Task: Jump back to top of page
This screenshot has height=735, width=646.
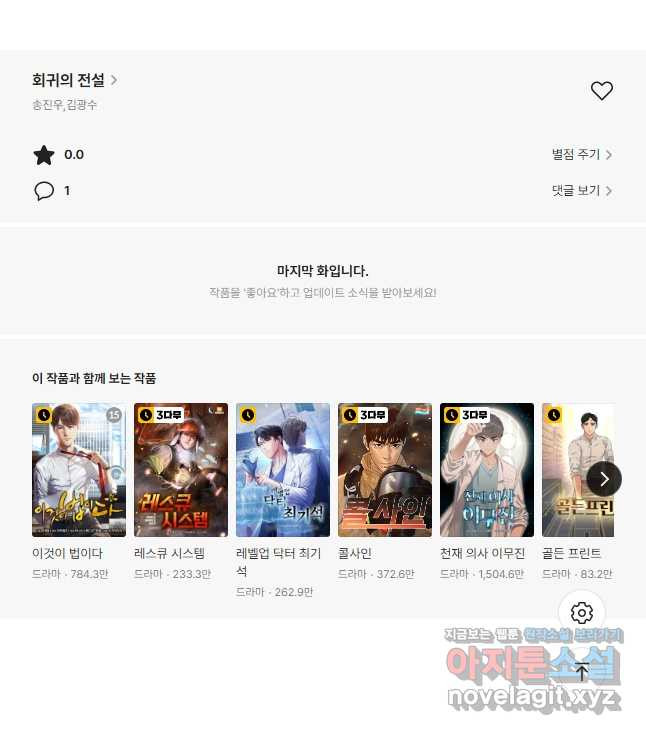Action: [x=582, y=671]
